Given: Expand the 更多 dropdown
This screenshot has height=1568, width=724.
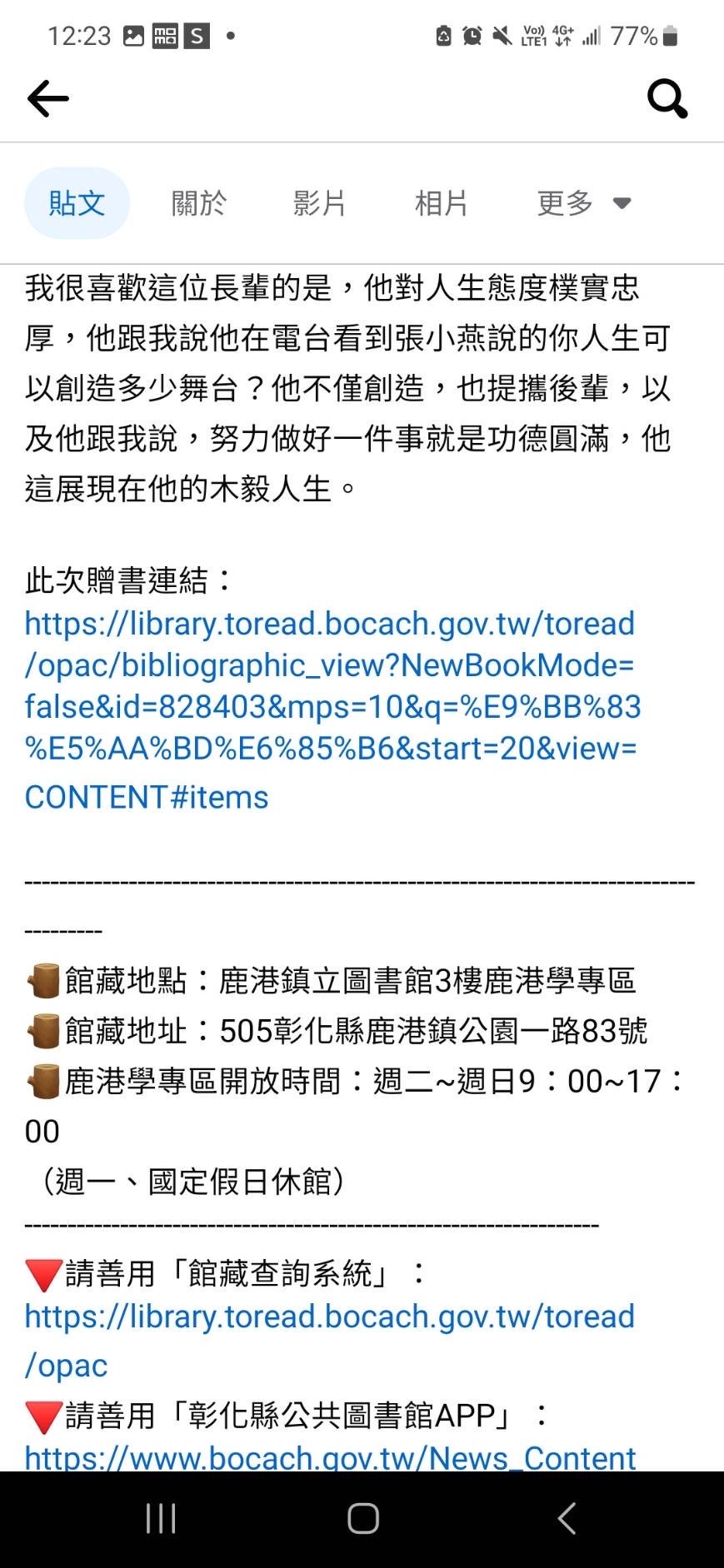Looking at the screenshot, I should coord(583,203).
